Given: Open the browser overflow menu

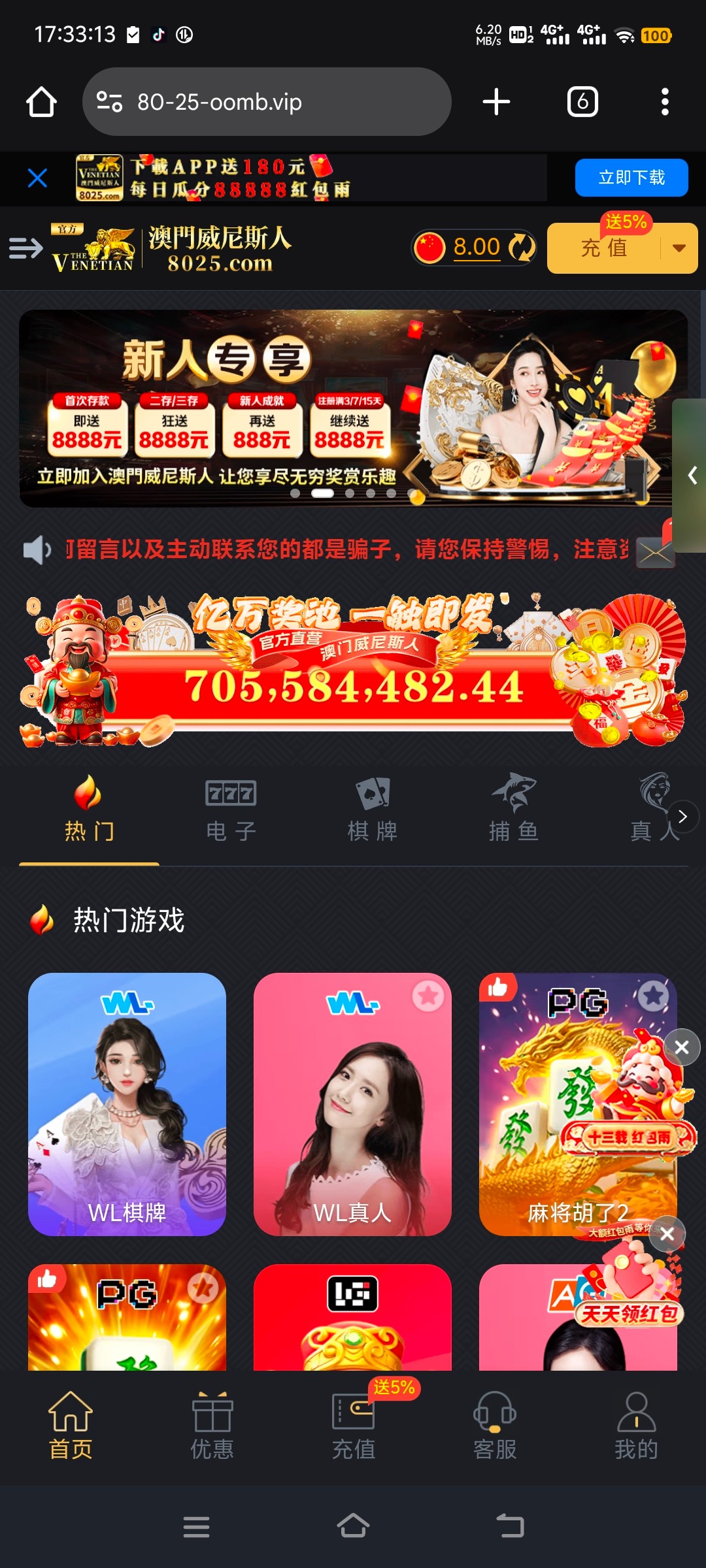Looking at the screenshot, I should [x=665, y=102].
